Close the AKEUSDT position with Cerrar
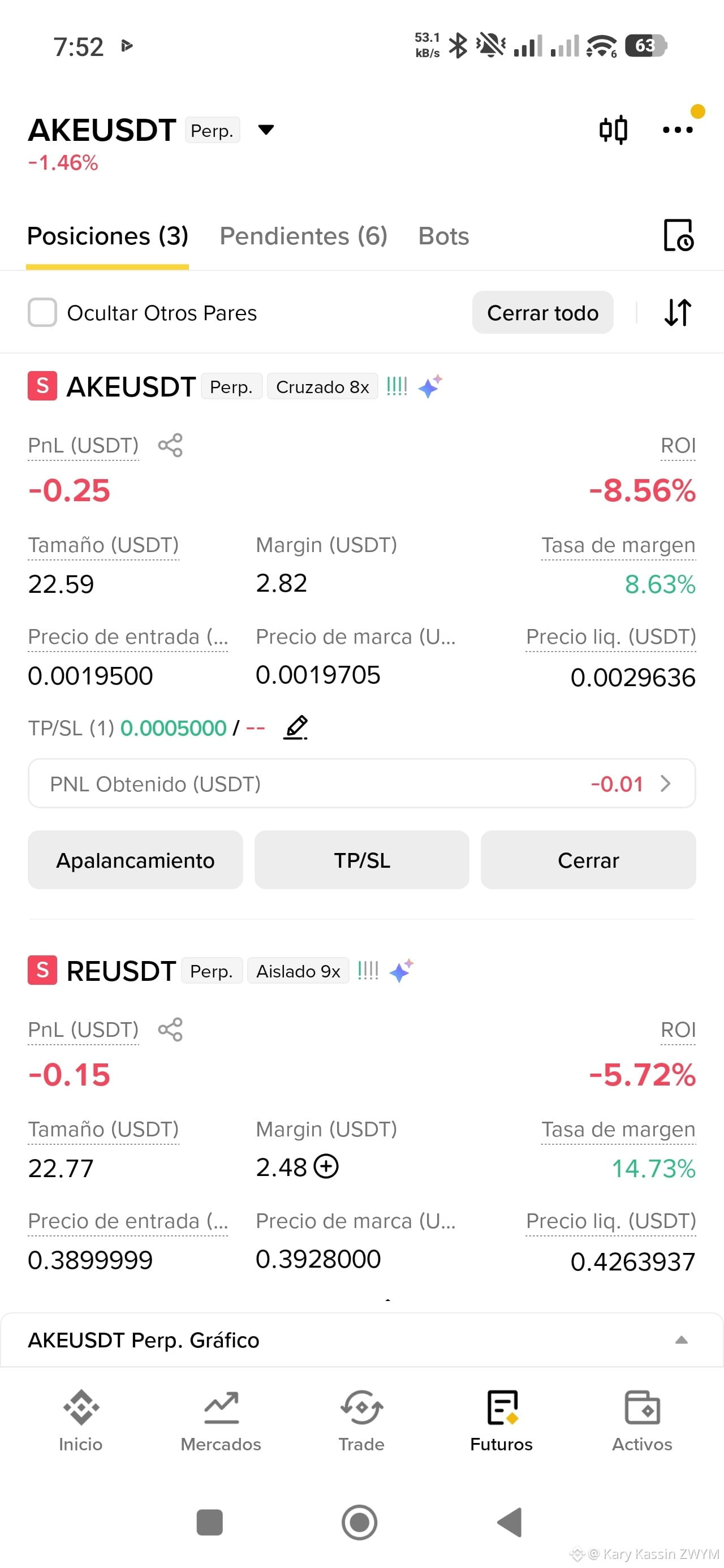This screenshot has height=1568, width=724. 588,860
